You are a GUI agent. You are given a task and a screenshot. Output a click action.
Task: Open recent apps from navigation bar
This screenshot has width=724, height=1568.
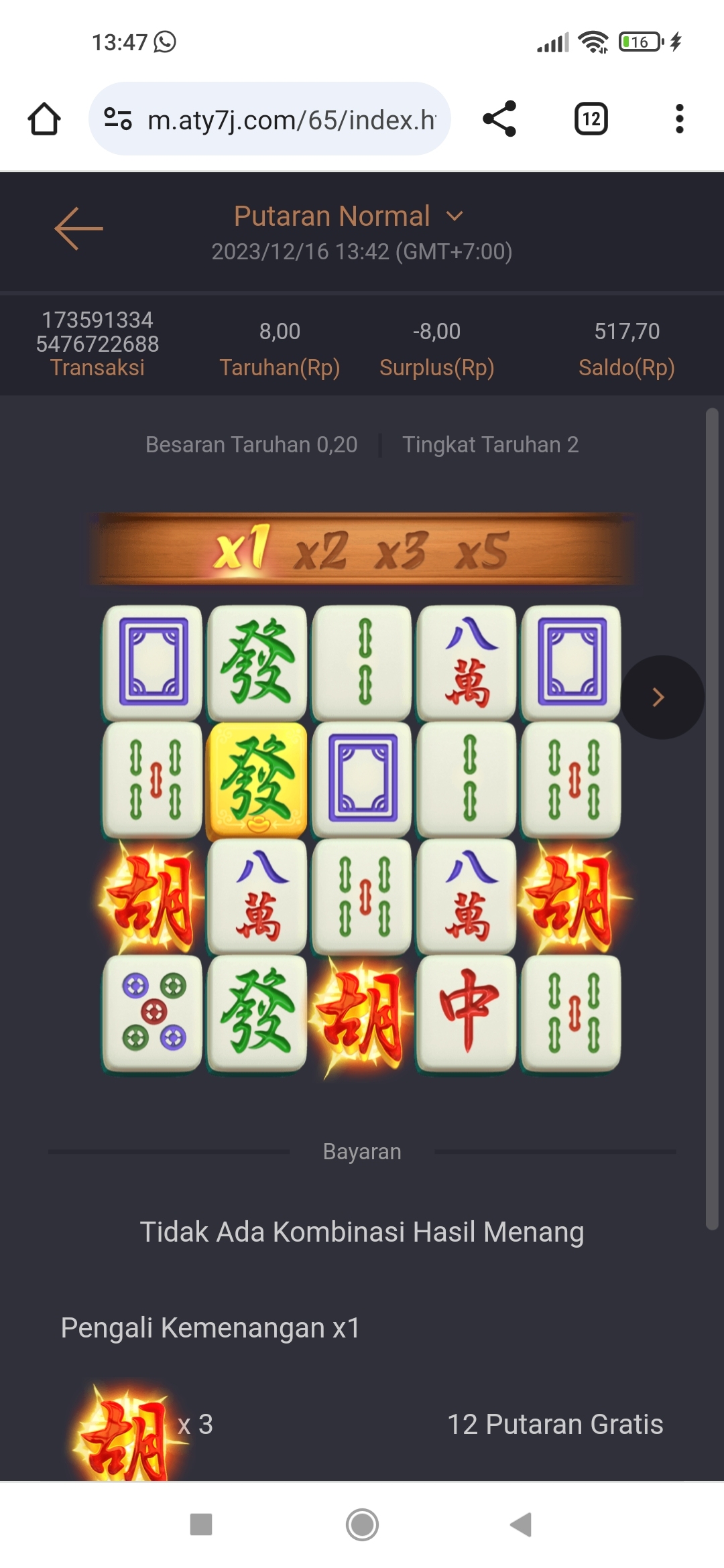click(201, 1524)
